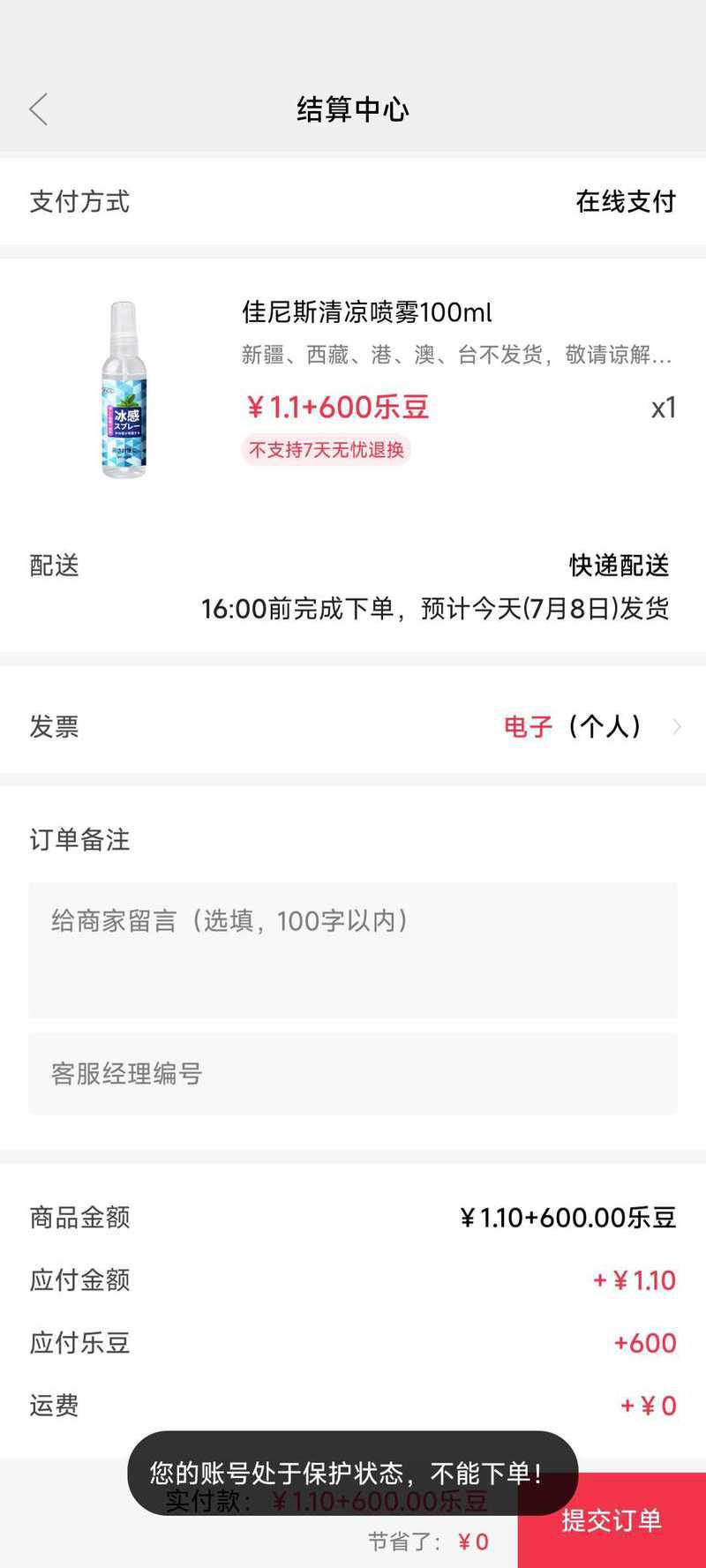Viewport: 706px width, 1568px height.
Task: Tap the 客服经理编号 input field
Action: [x=353, y=1073]
